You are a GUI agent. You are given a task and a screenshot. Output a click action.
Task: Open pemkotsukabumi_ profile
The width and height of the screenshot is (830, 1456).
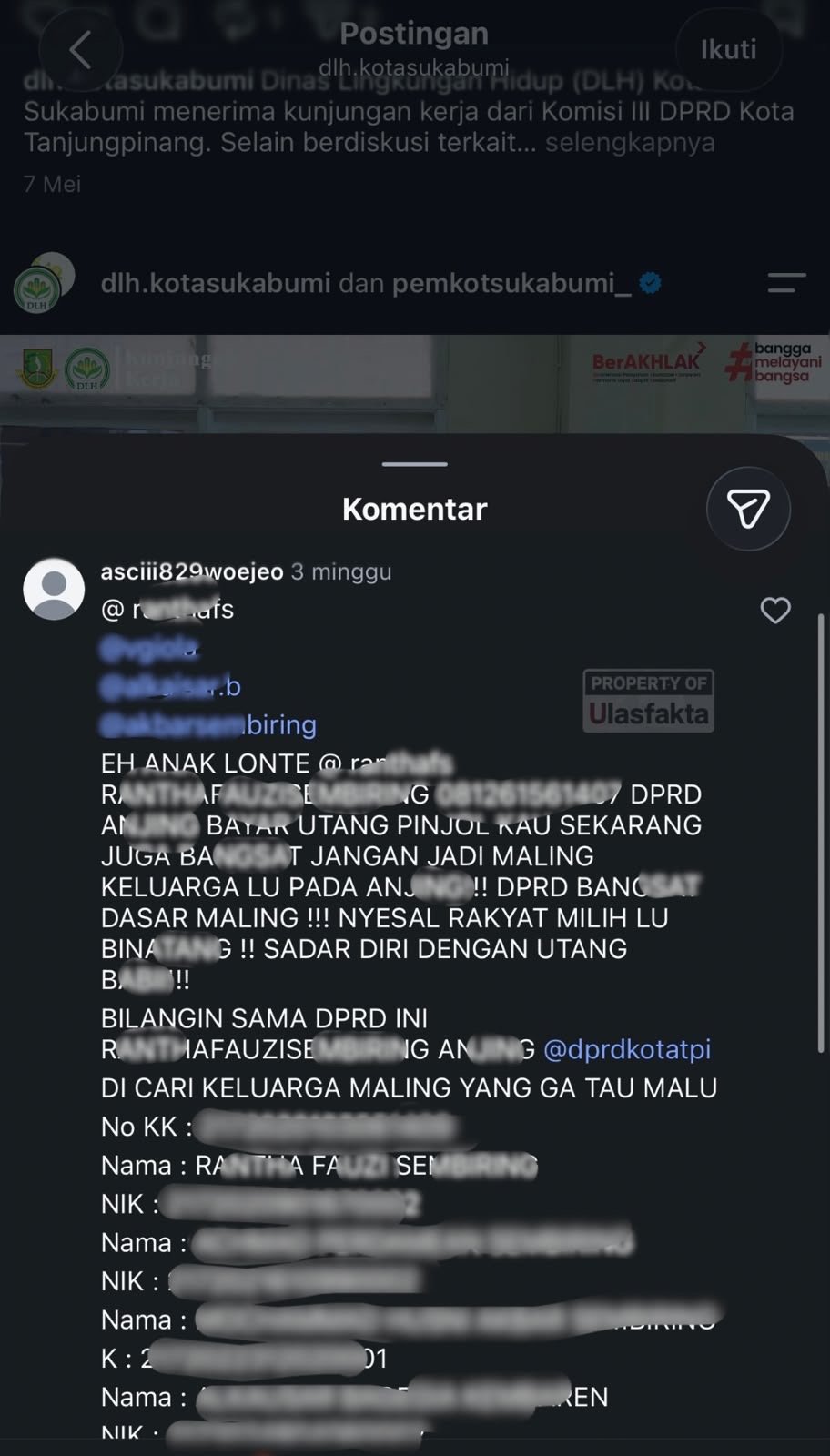[x=511, y=283]
